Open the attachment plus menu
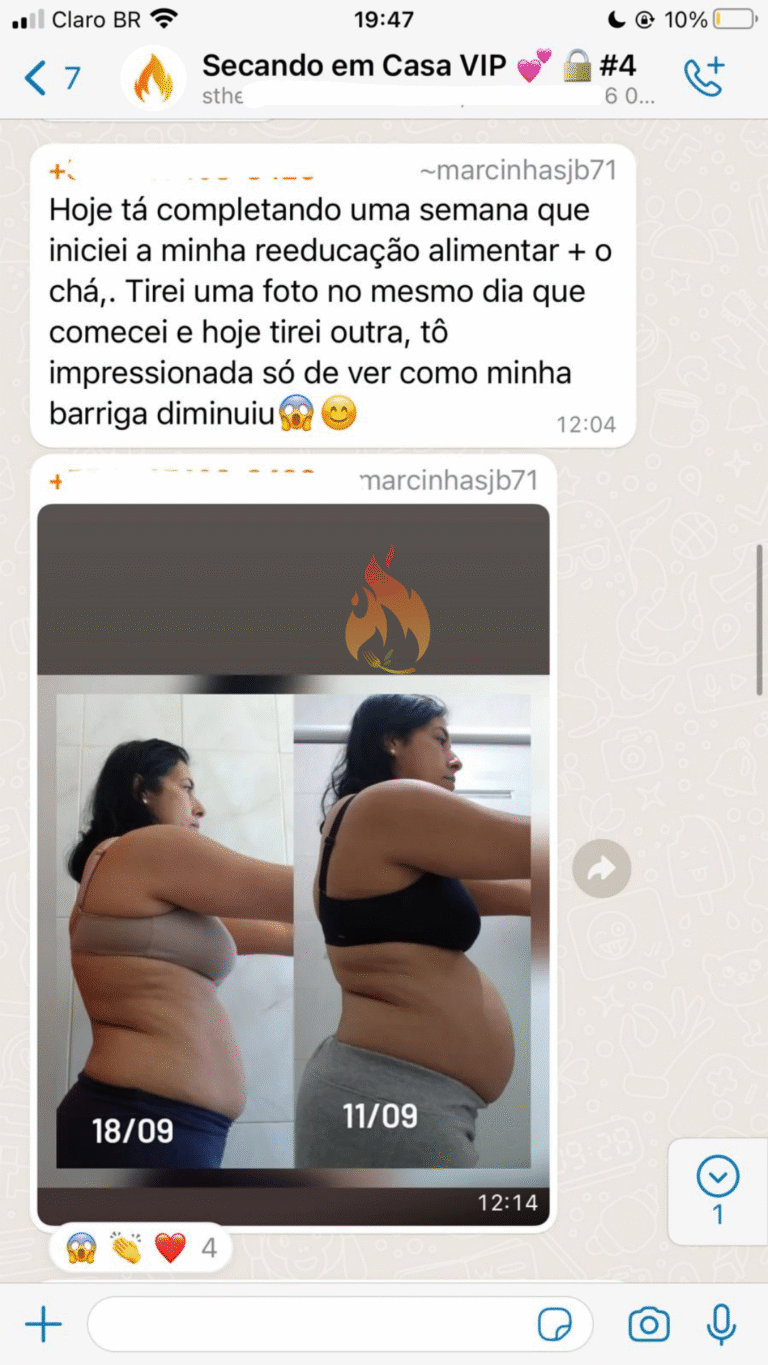The height and width of the screenshot is (1365, 768). (43, 1325)
